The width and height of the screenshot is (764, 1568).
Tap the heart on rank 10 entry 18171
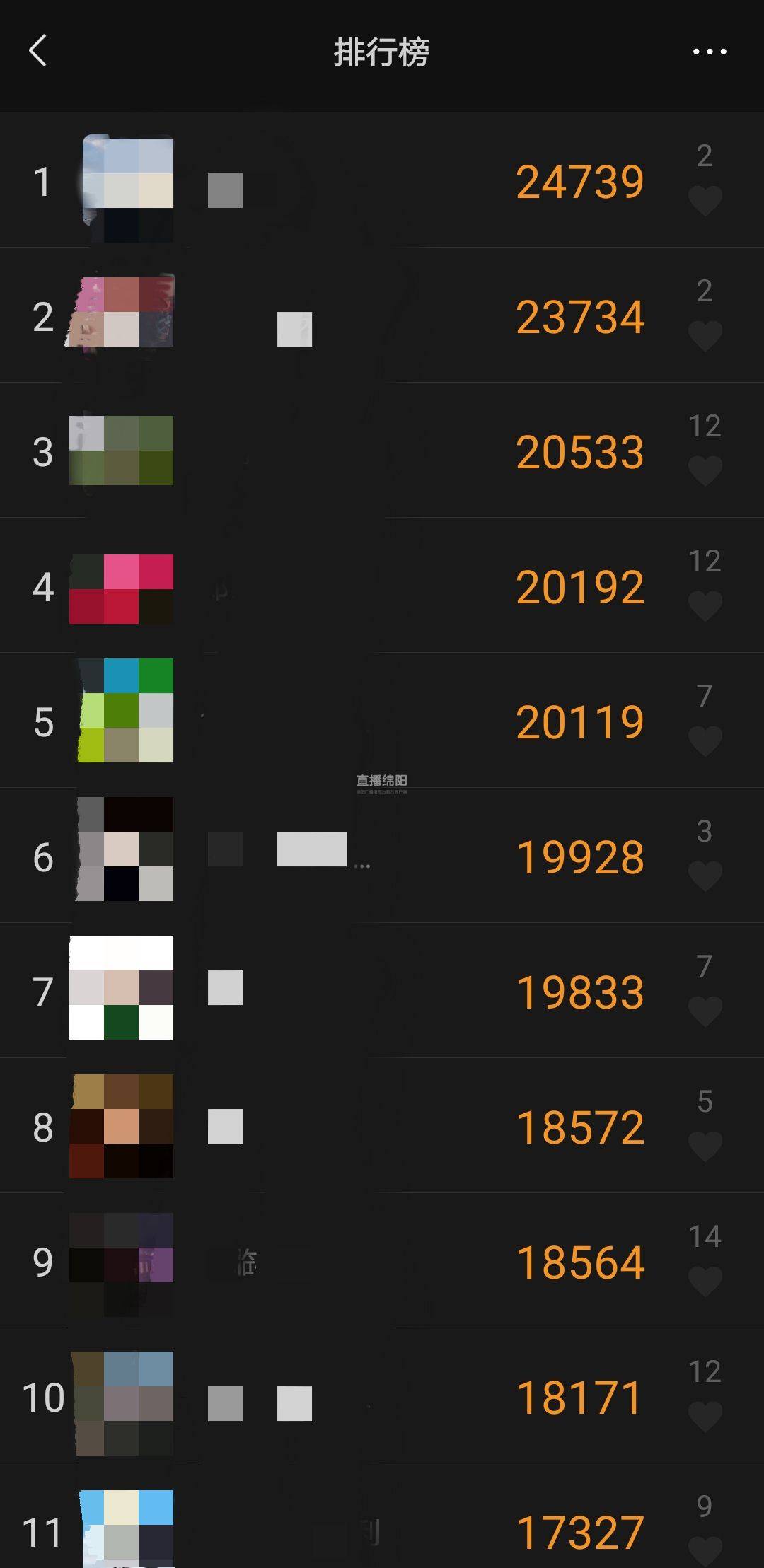click(705, 1417)
